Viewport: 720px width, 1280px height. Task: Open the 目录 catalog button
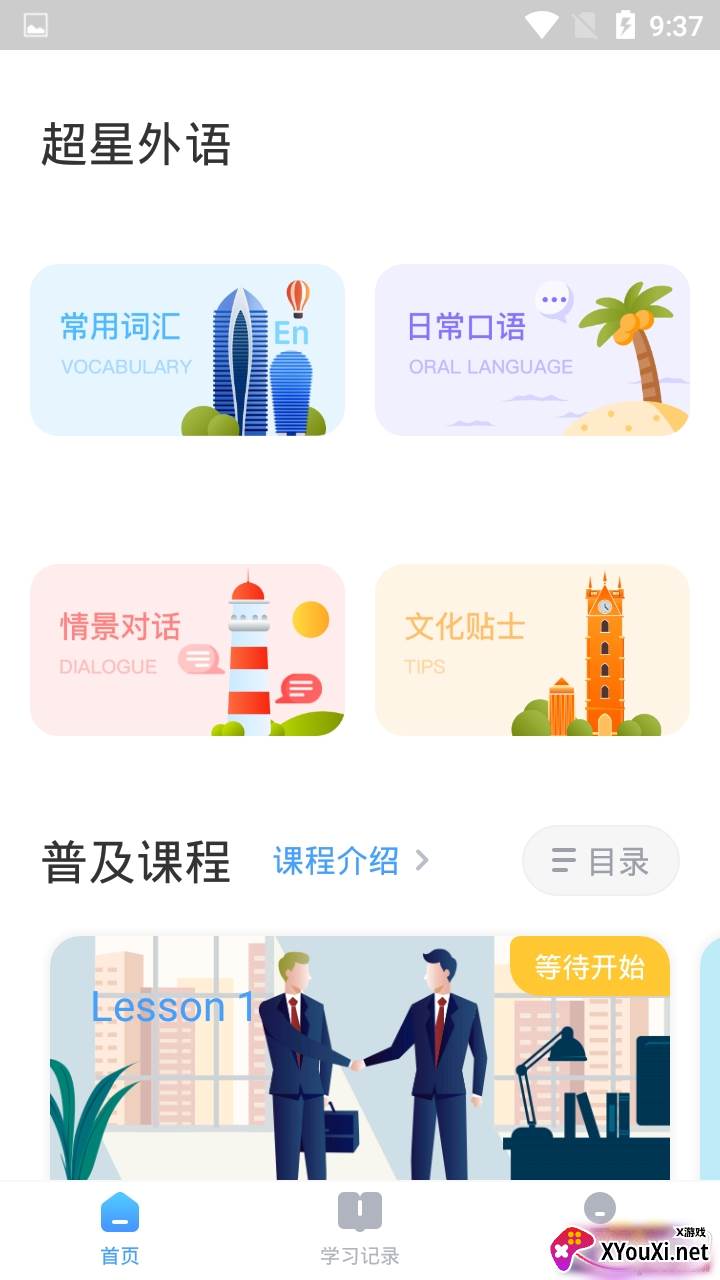(x=600, y=861)
